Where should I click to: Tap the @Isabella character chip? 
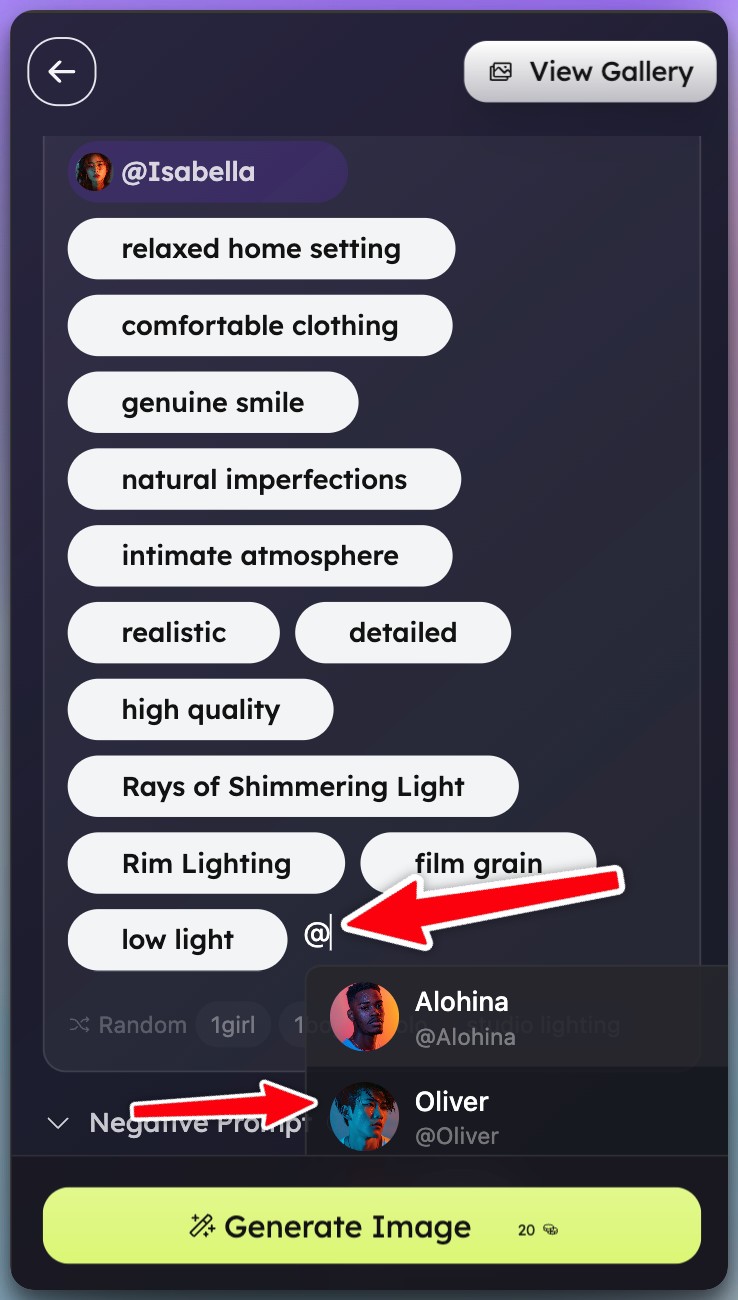click(207, 172)
